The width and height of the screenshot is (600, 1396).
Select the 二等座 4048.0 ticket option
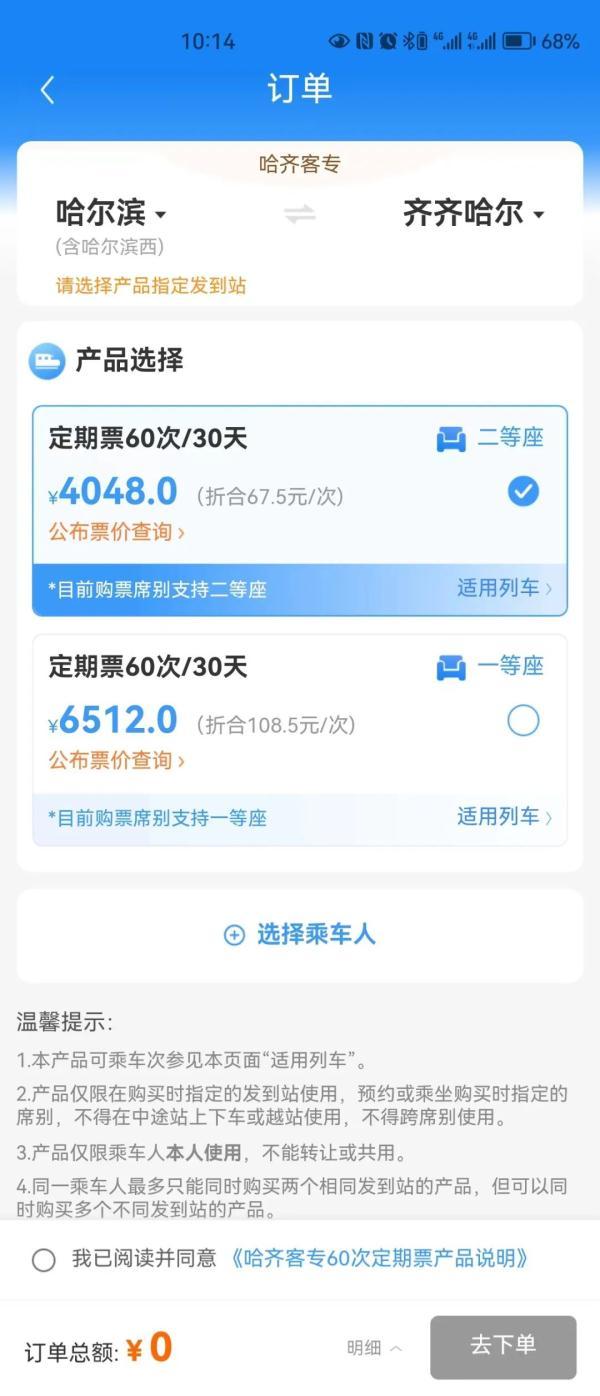pos(523,491)
